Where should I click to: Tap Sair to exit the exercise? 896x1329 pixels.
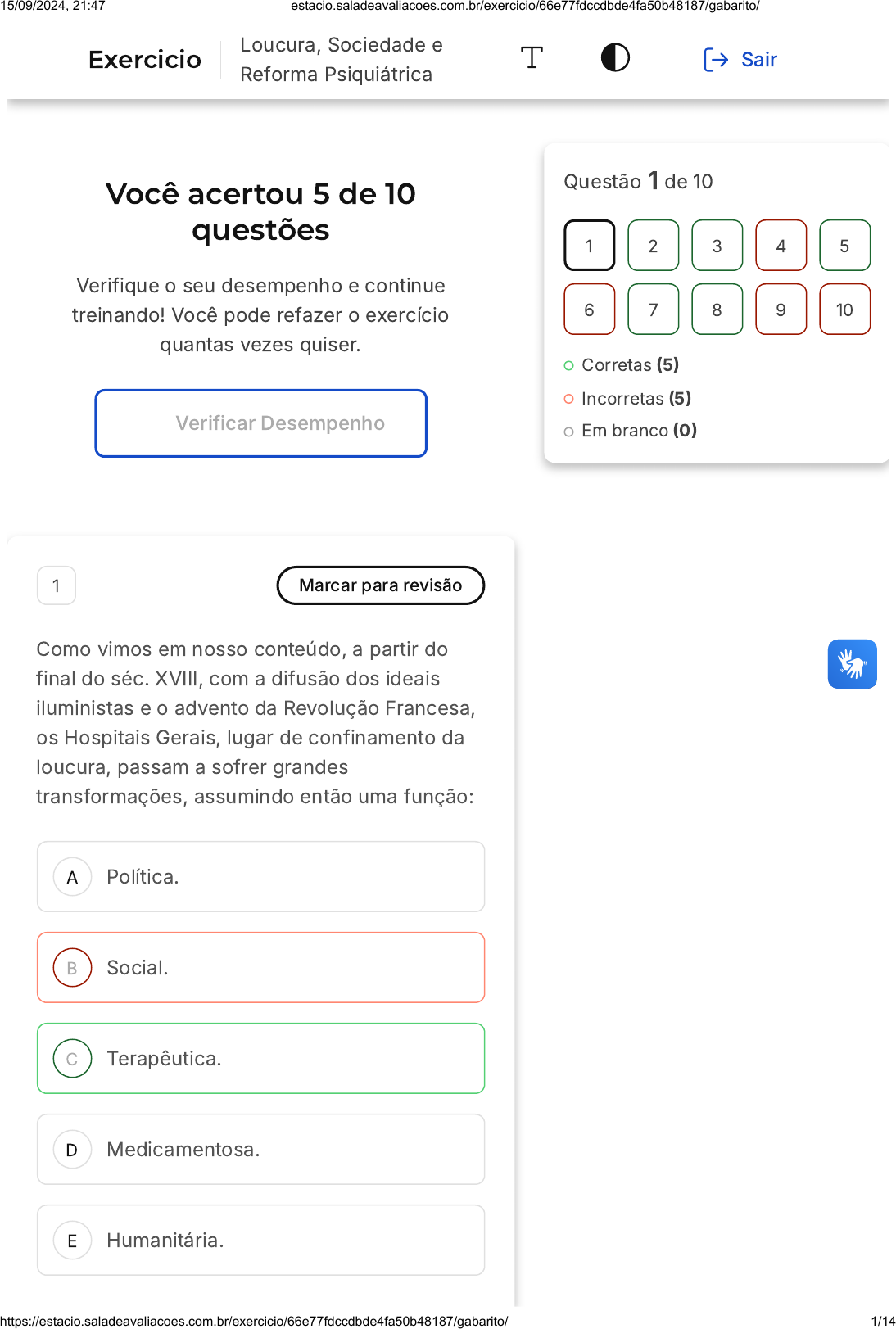[x=740, y=60]
